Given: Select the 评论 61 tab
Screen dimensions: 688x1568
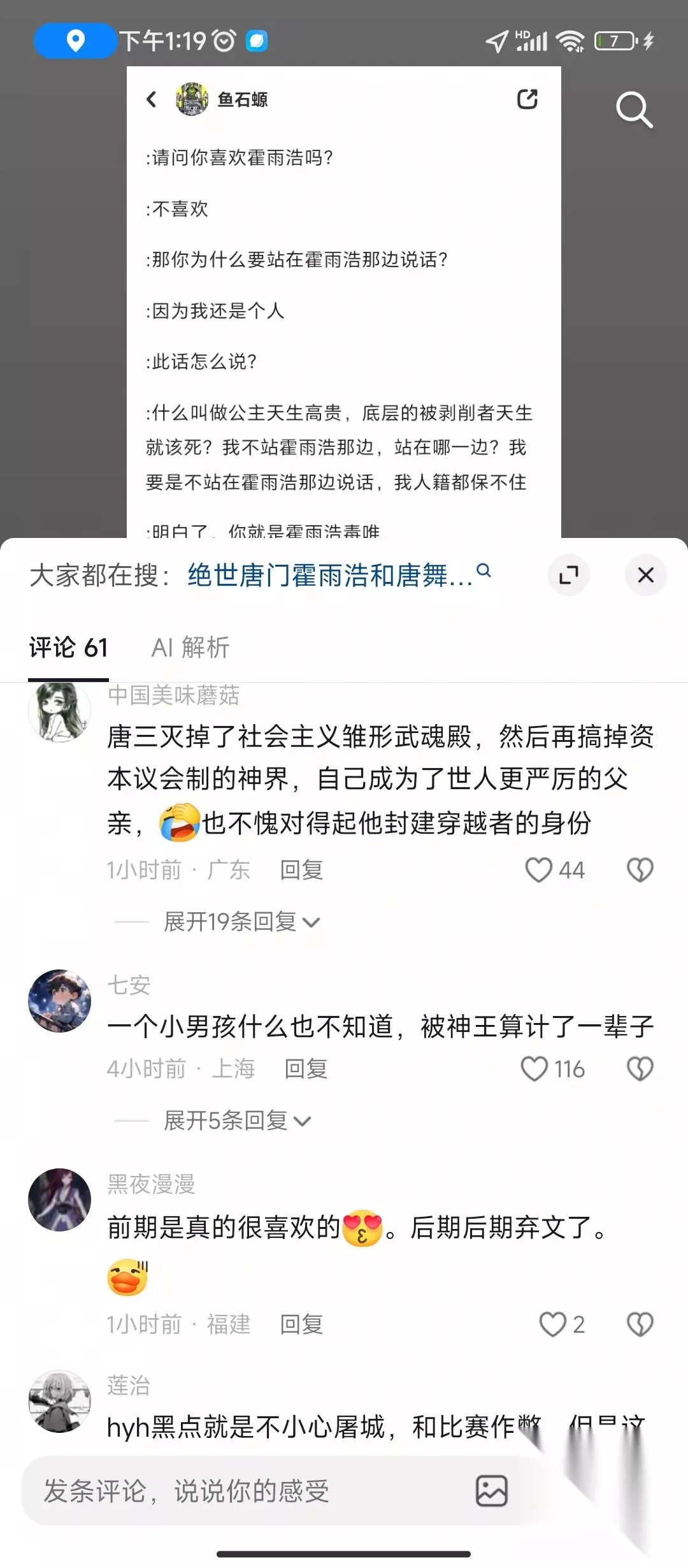Looking at the screenshot, I should pyautogui.click(x=68, y=648).
